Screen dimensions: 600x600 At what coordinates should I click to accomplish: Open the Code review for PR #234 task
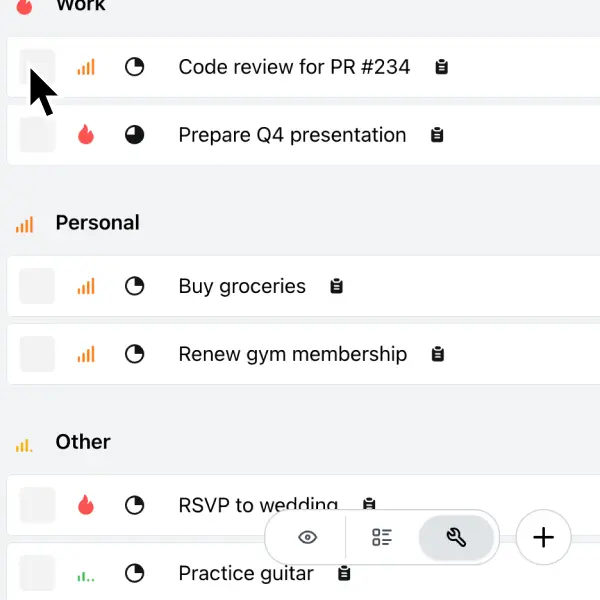click(294, 67)
